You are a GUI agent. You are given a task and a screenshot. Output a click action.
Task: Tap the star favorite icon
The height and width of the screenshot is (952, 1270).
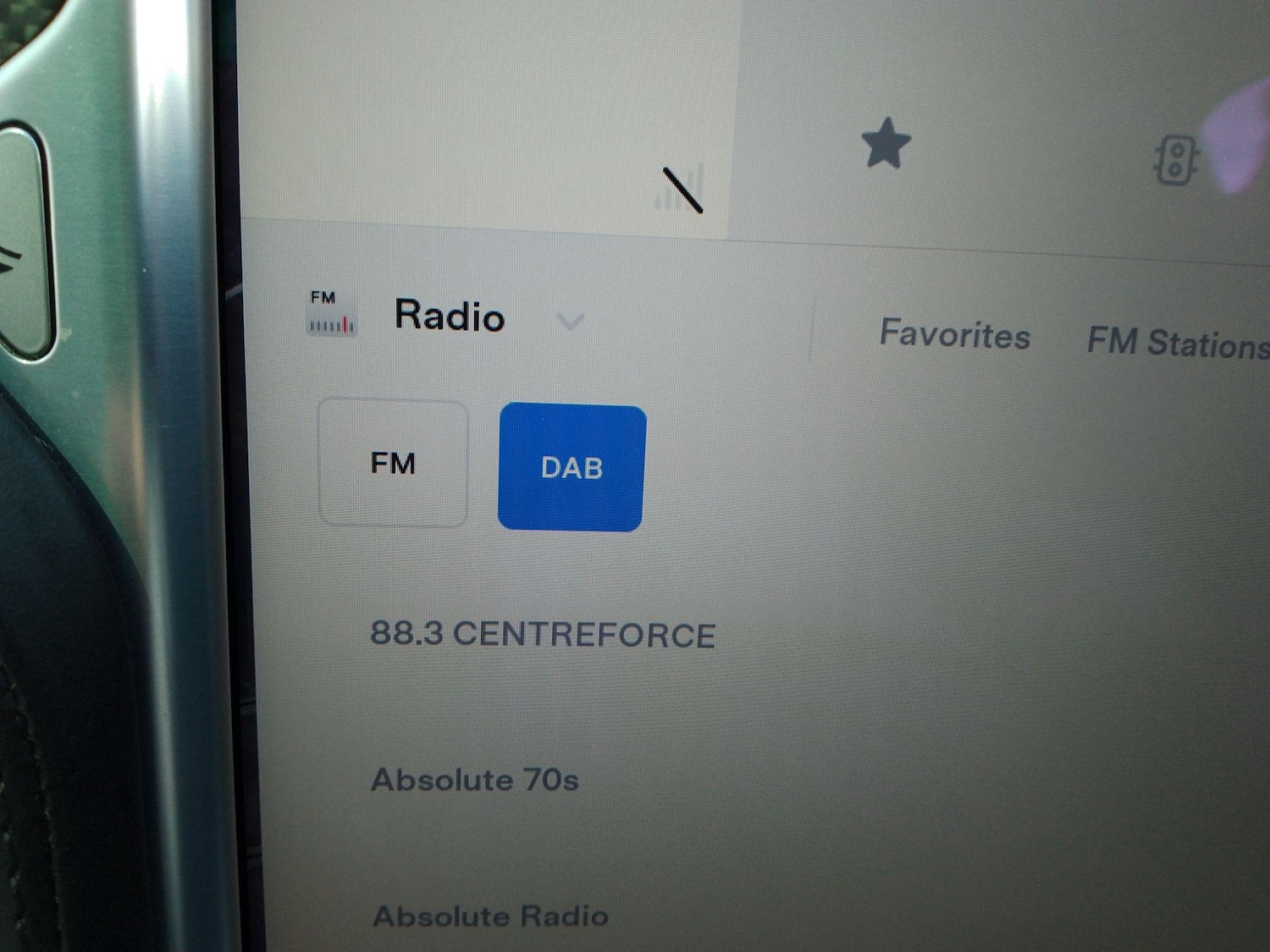[x=886, y=144]
